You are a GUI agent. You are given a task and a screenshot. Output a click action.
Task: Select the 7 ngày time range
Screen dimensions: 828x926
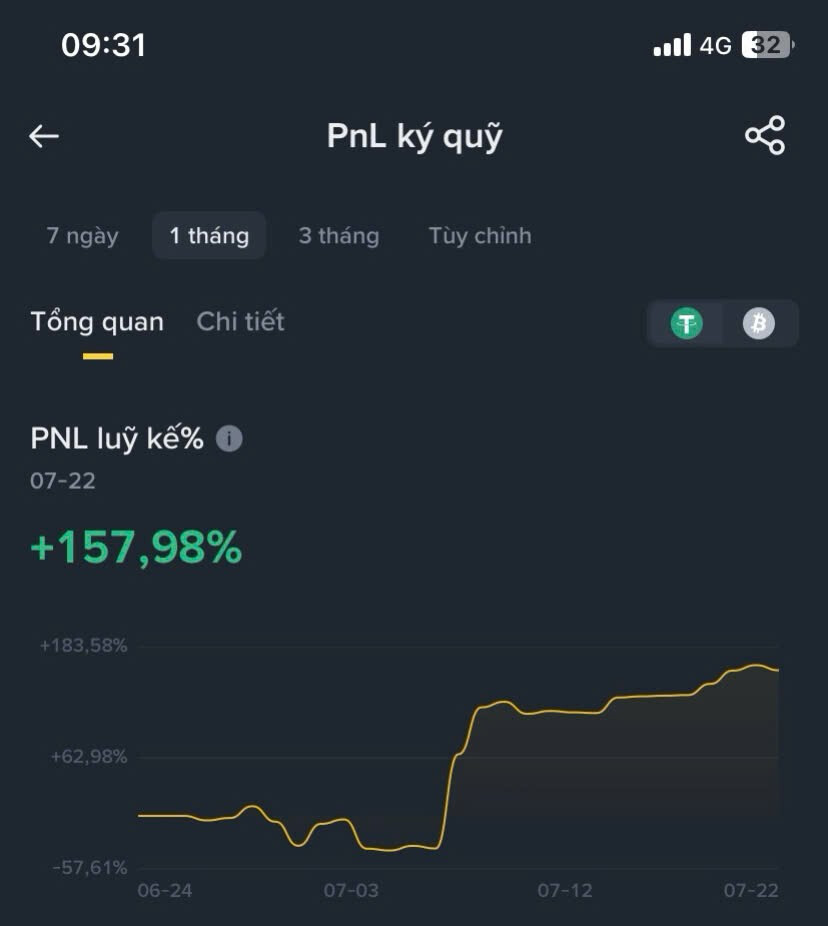(x=82, y=236)
